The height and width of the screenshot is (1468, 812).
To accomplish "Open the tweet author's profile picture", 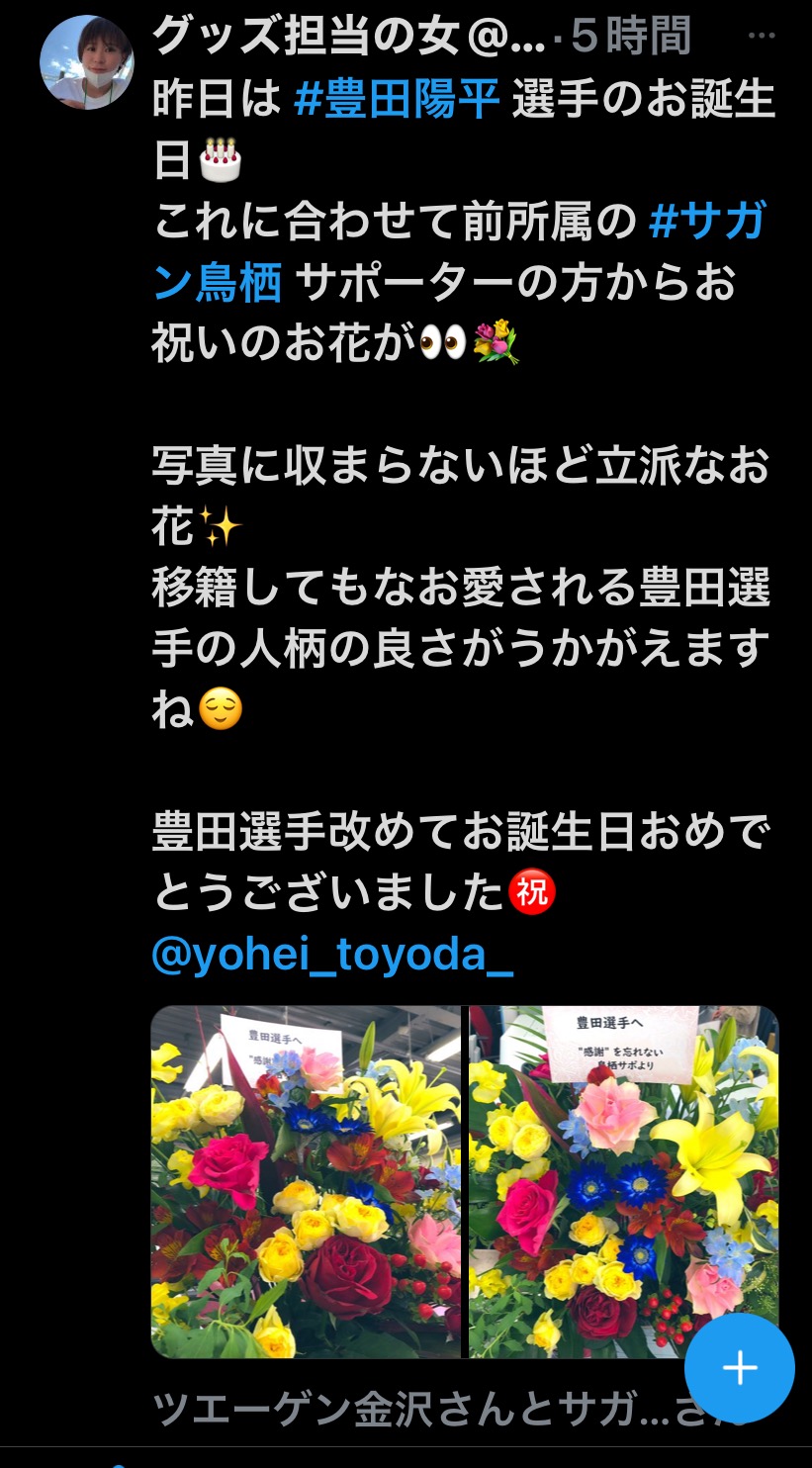I will 86,62.
